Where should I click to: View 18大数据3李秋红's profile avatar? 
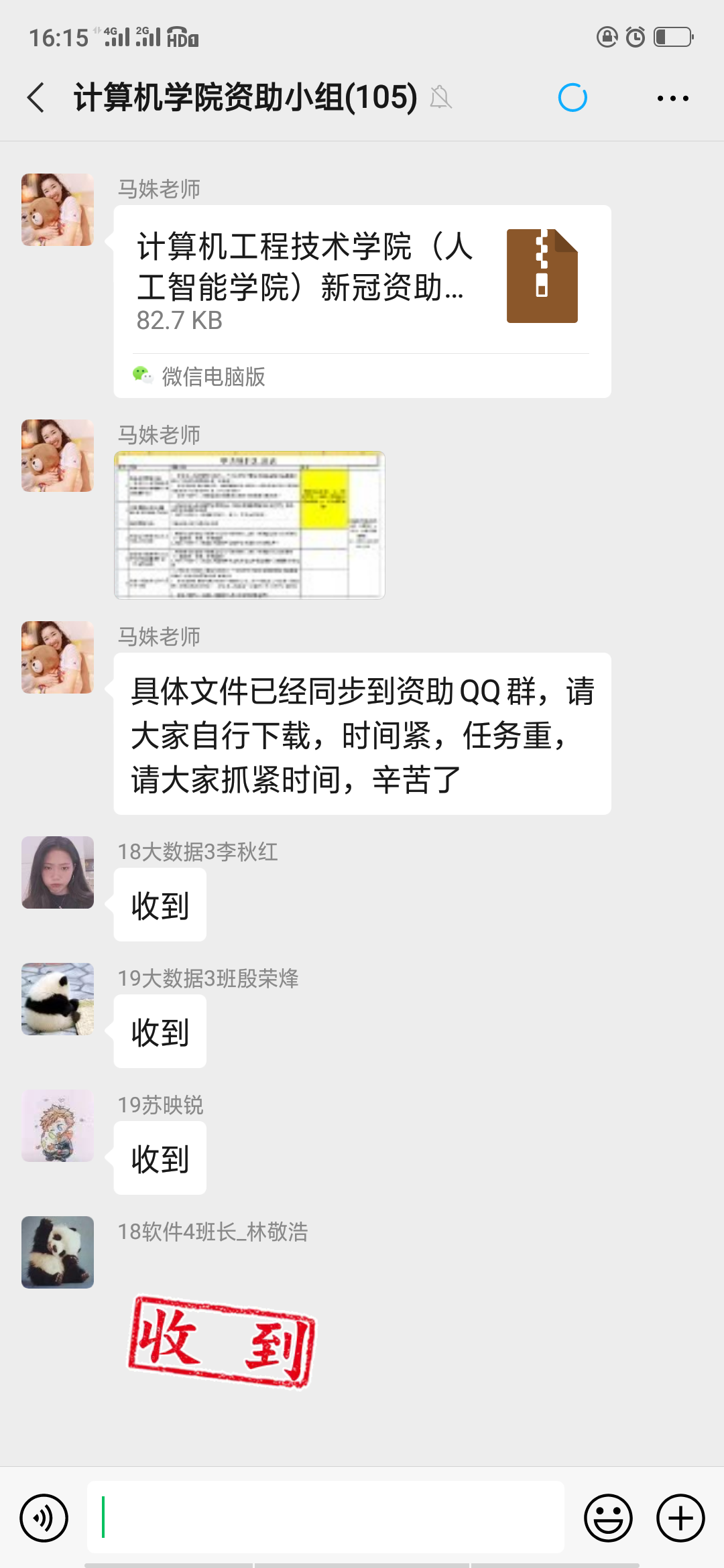pyautogui.click(x=58, y=872)
